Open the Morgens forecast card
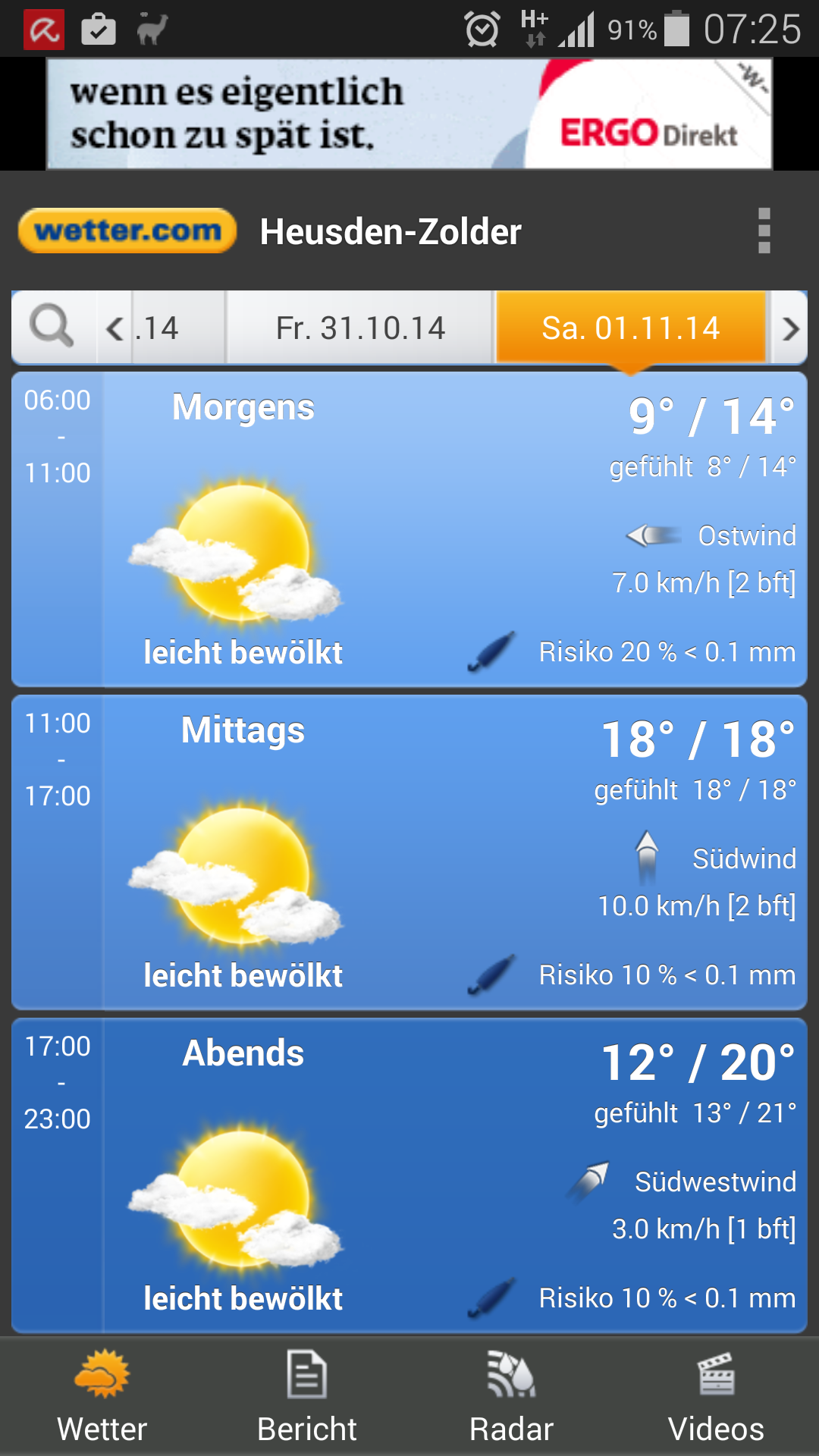This screenshot has width=819, height=1456. 409,529
